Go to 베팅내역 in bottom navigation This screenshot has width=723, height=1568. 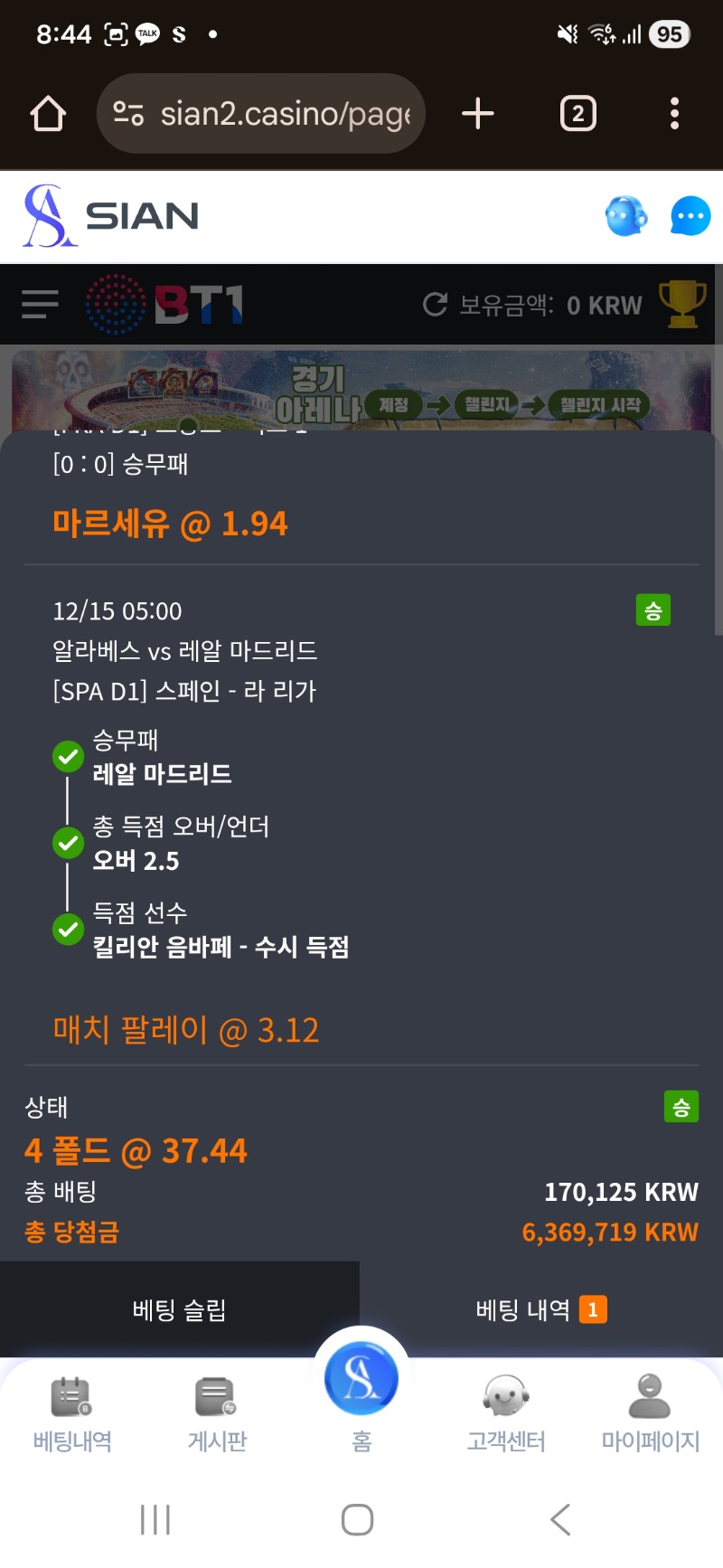point(72,1414)
